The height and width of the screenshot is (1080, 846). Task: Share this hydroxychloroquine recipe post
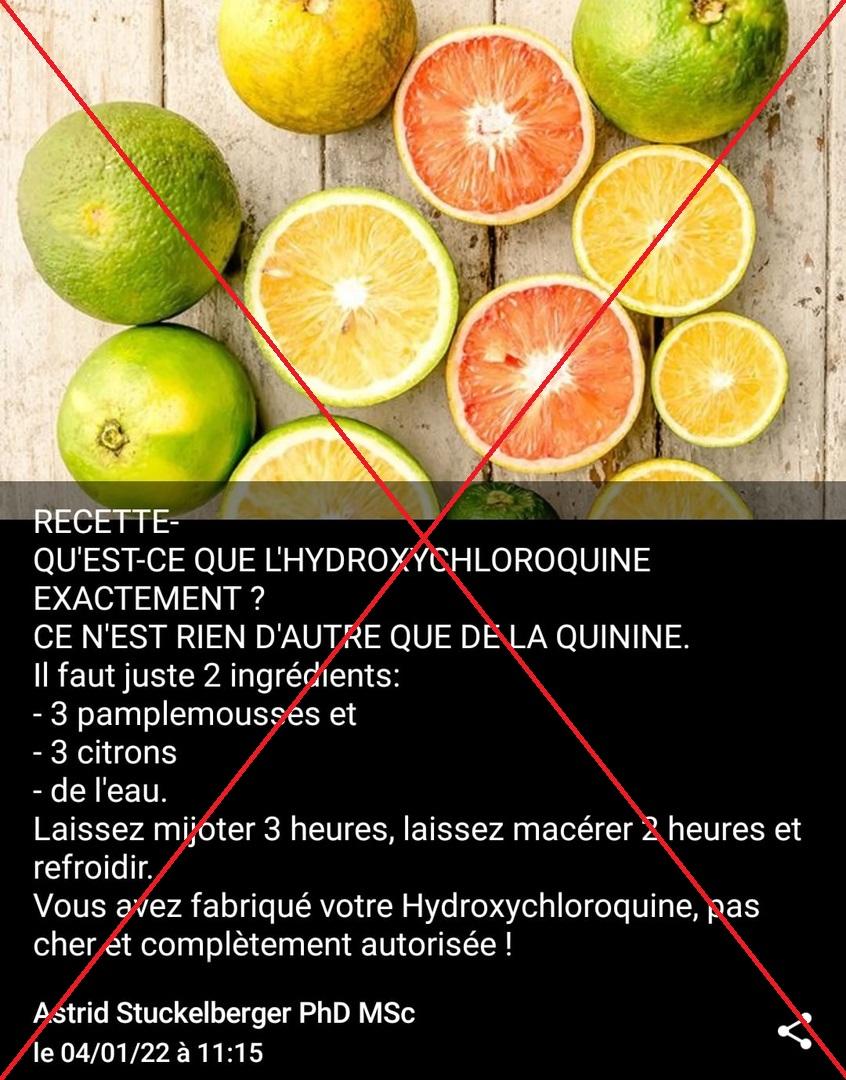[794, 1031]
